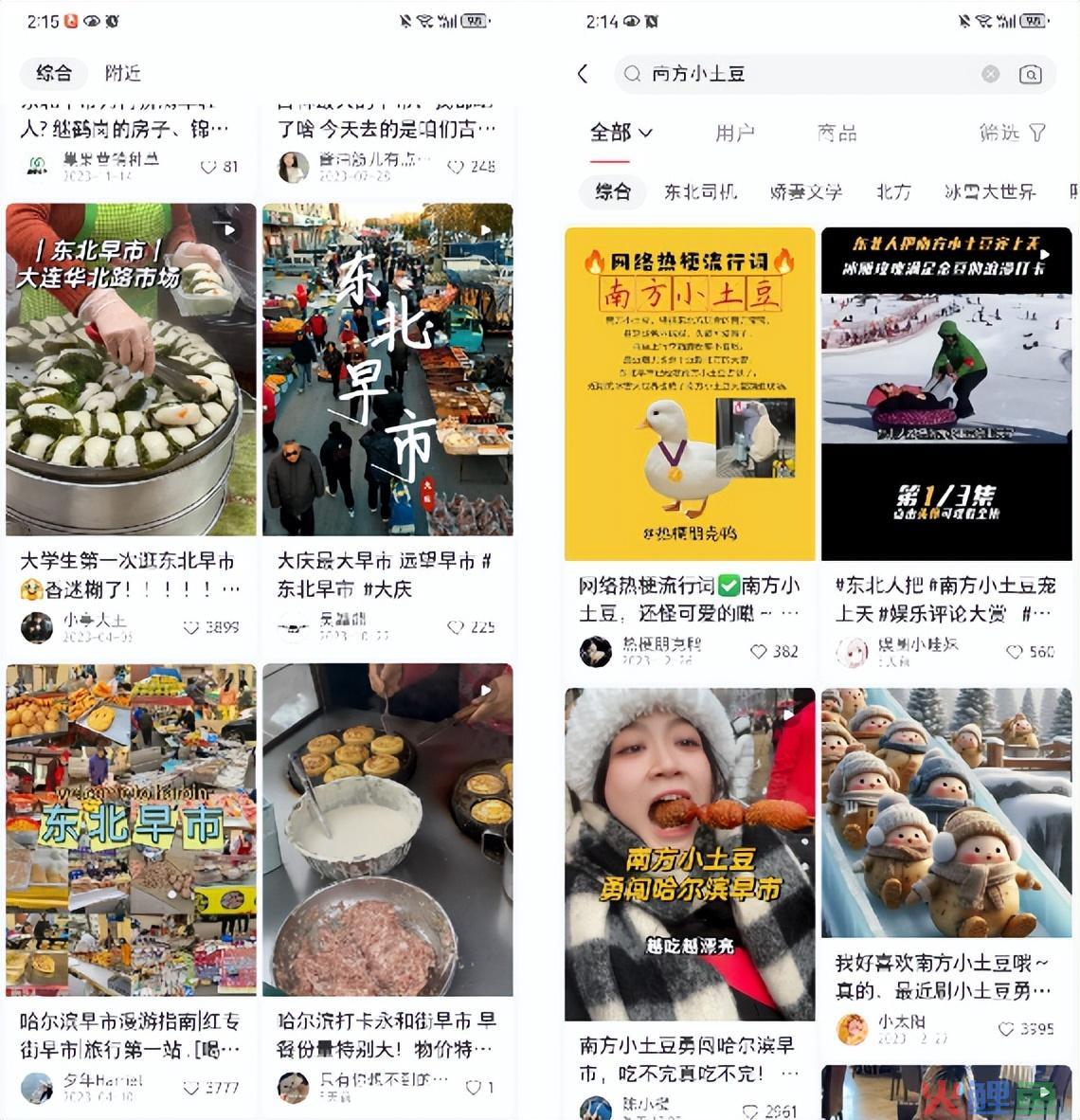
Task: Like the 东北人把南方小土豆宠上天 post
Action: (x=1015, y=652)
